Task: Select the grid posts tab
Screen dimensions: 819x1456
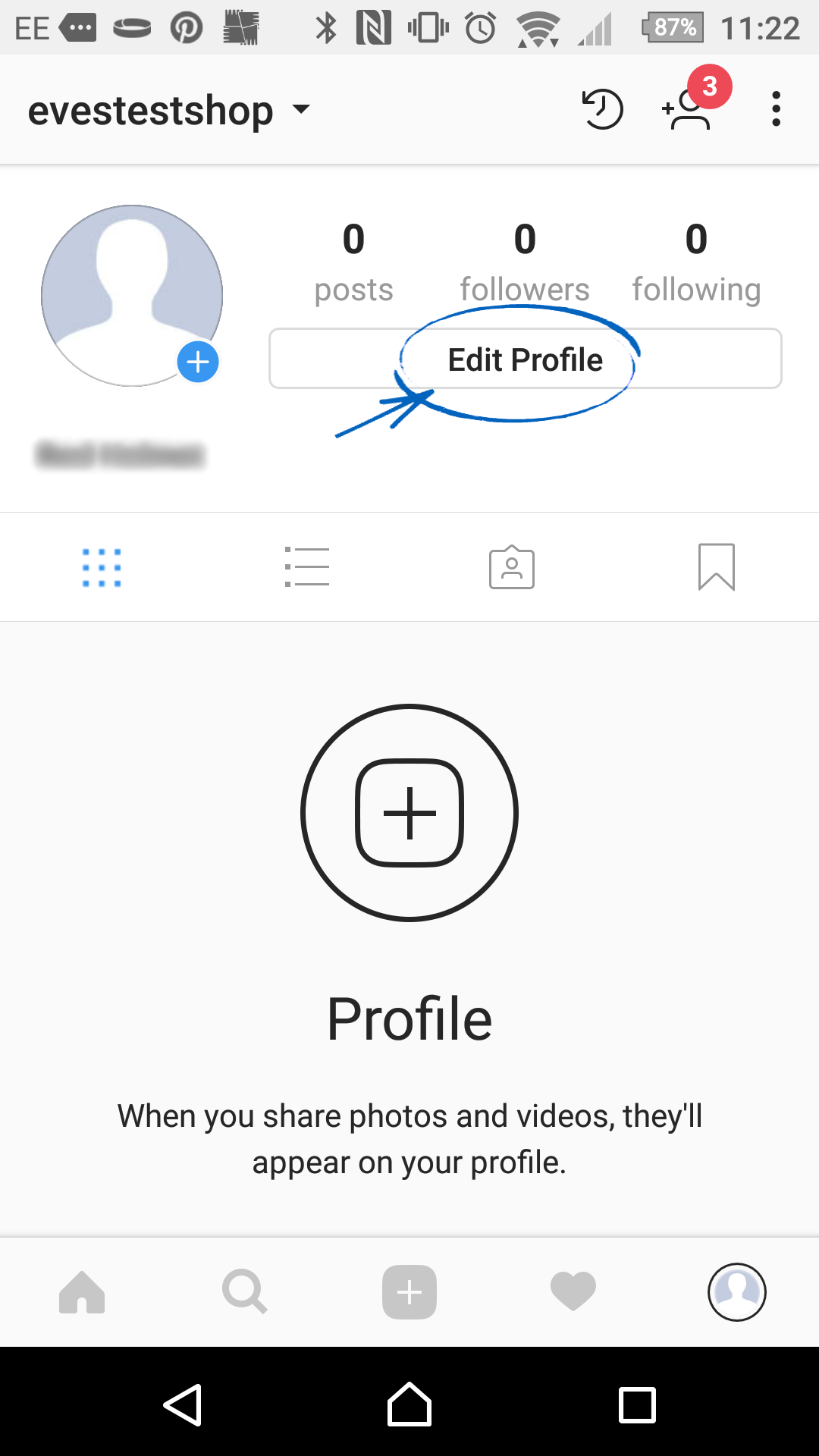Action: (x=102, y=566)
